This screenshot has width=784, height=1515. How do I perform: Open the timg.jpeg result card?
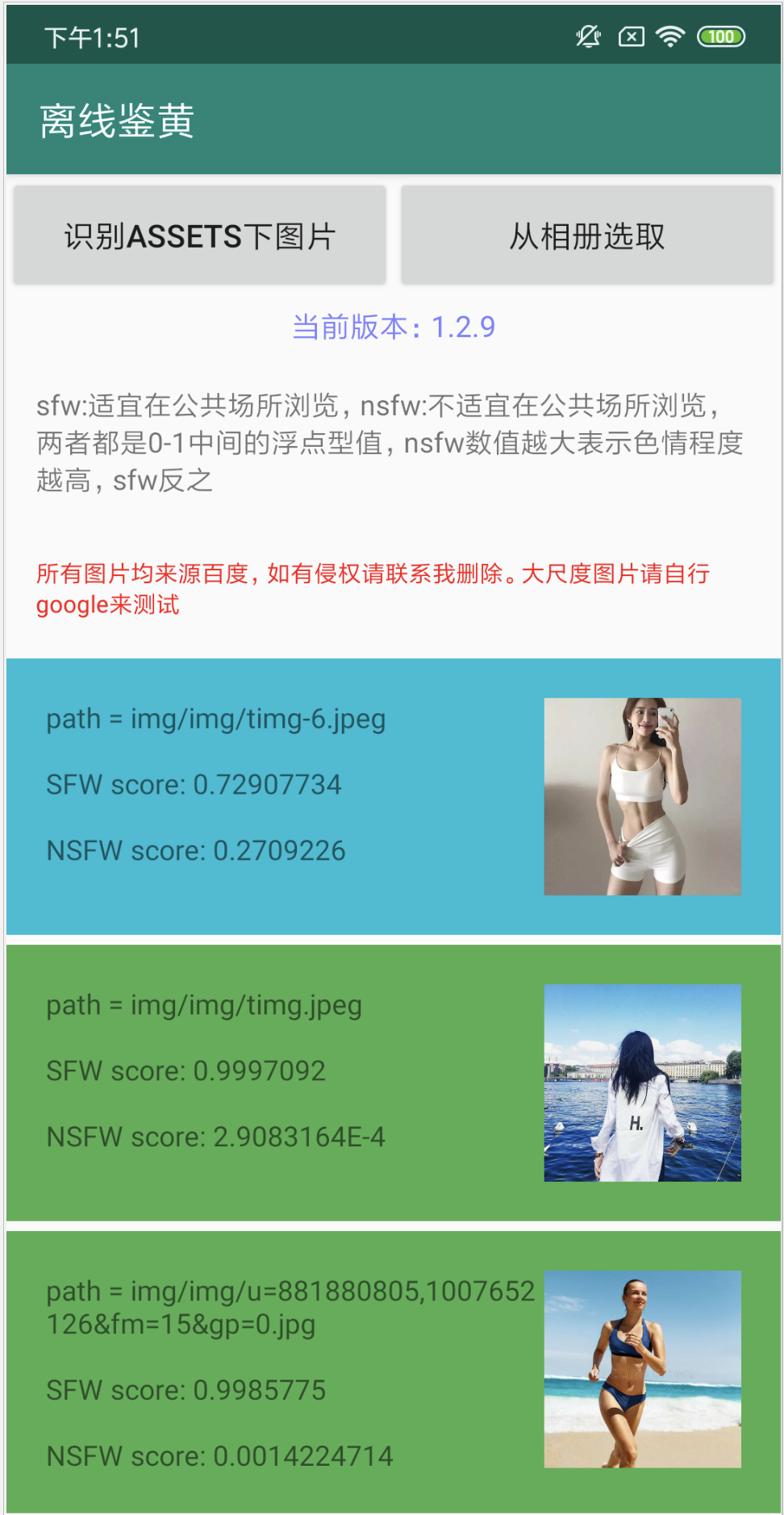tap(393, 1083)
